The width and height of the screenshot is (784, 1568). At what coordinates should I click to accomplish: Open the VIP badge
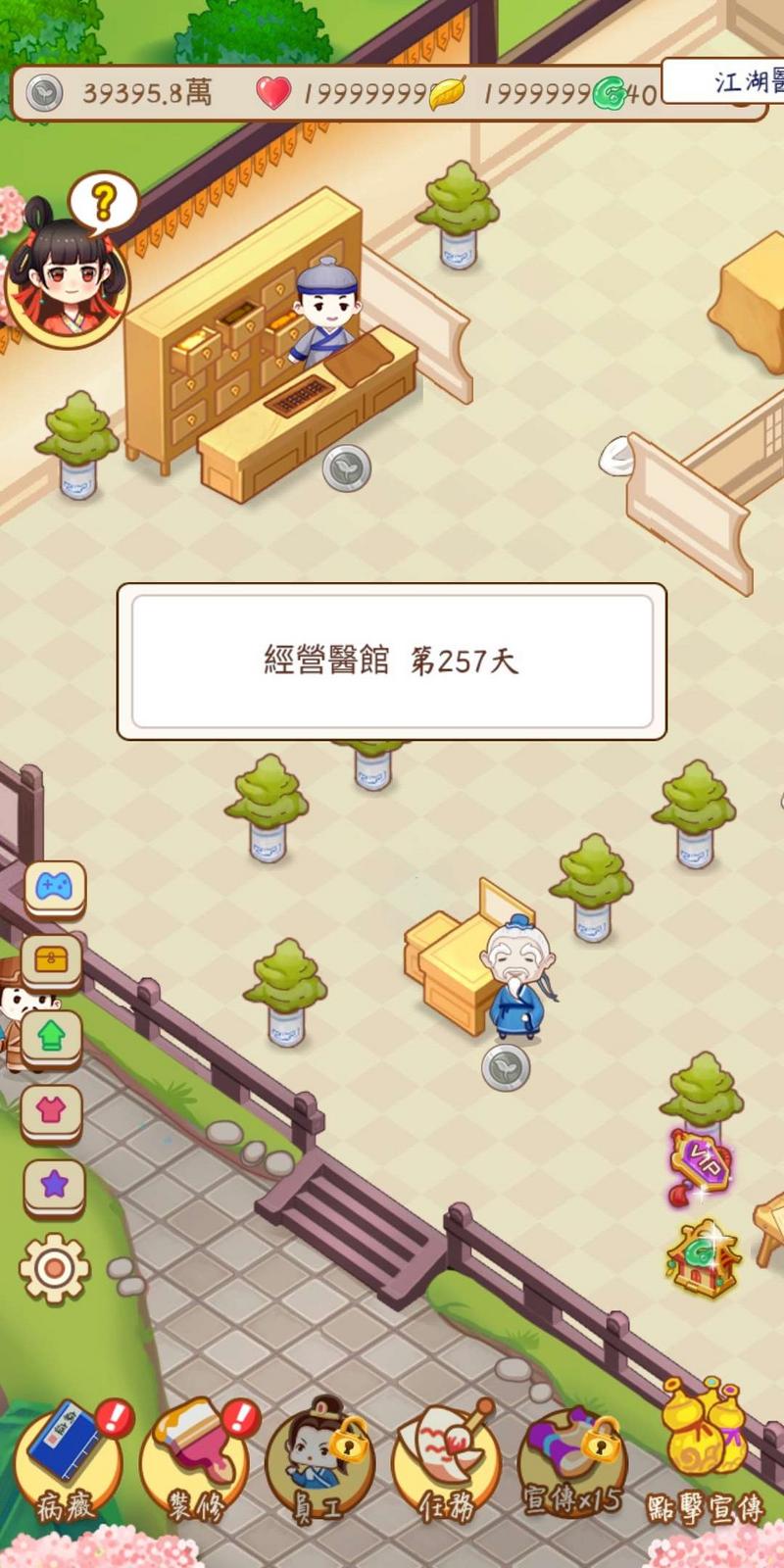(702, 1166)
